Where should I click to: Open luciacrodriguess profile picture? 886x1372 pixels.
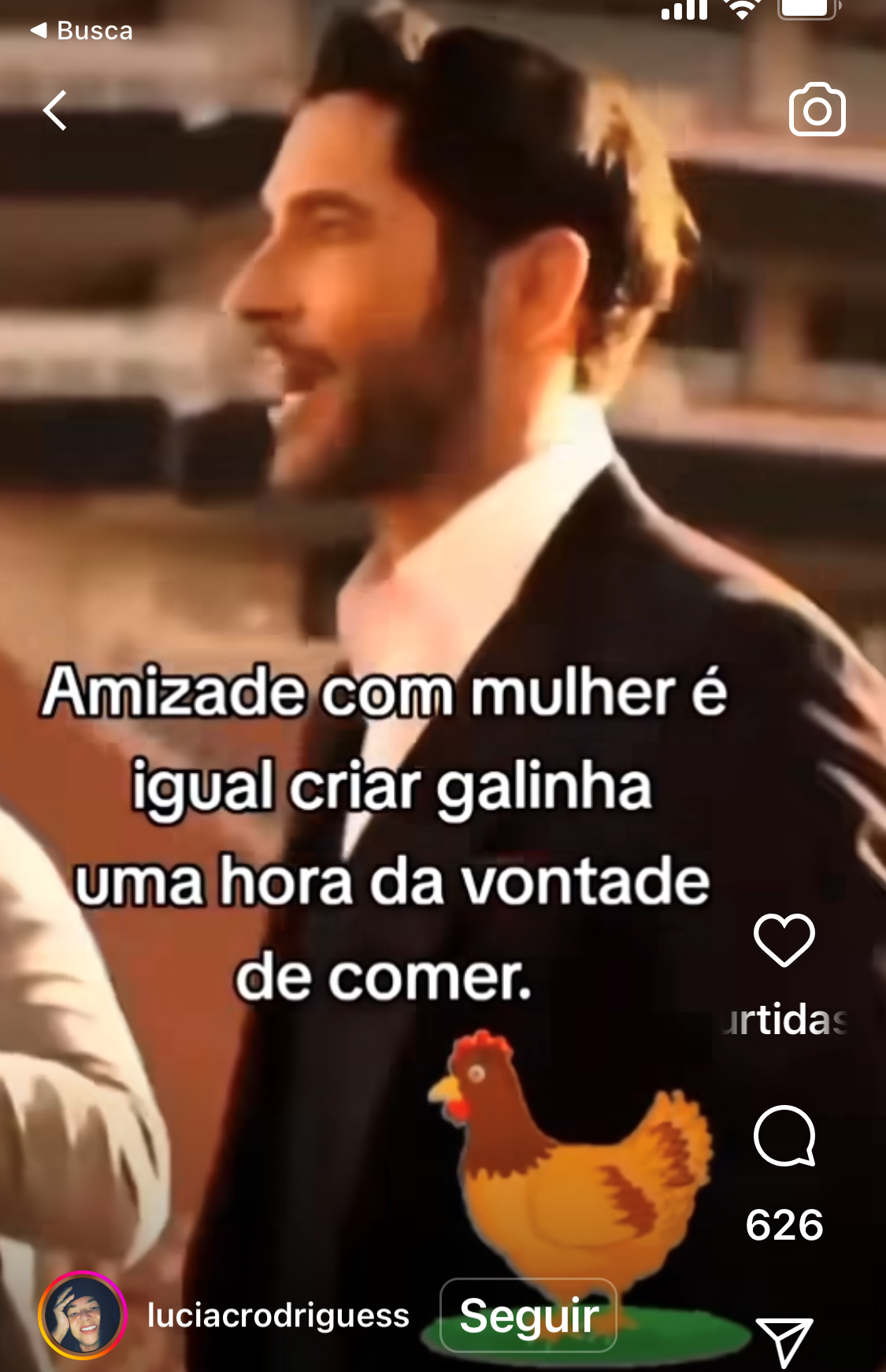(x=83, y=1315)
